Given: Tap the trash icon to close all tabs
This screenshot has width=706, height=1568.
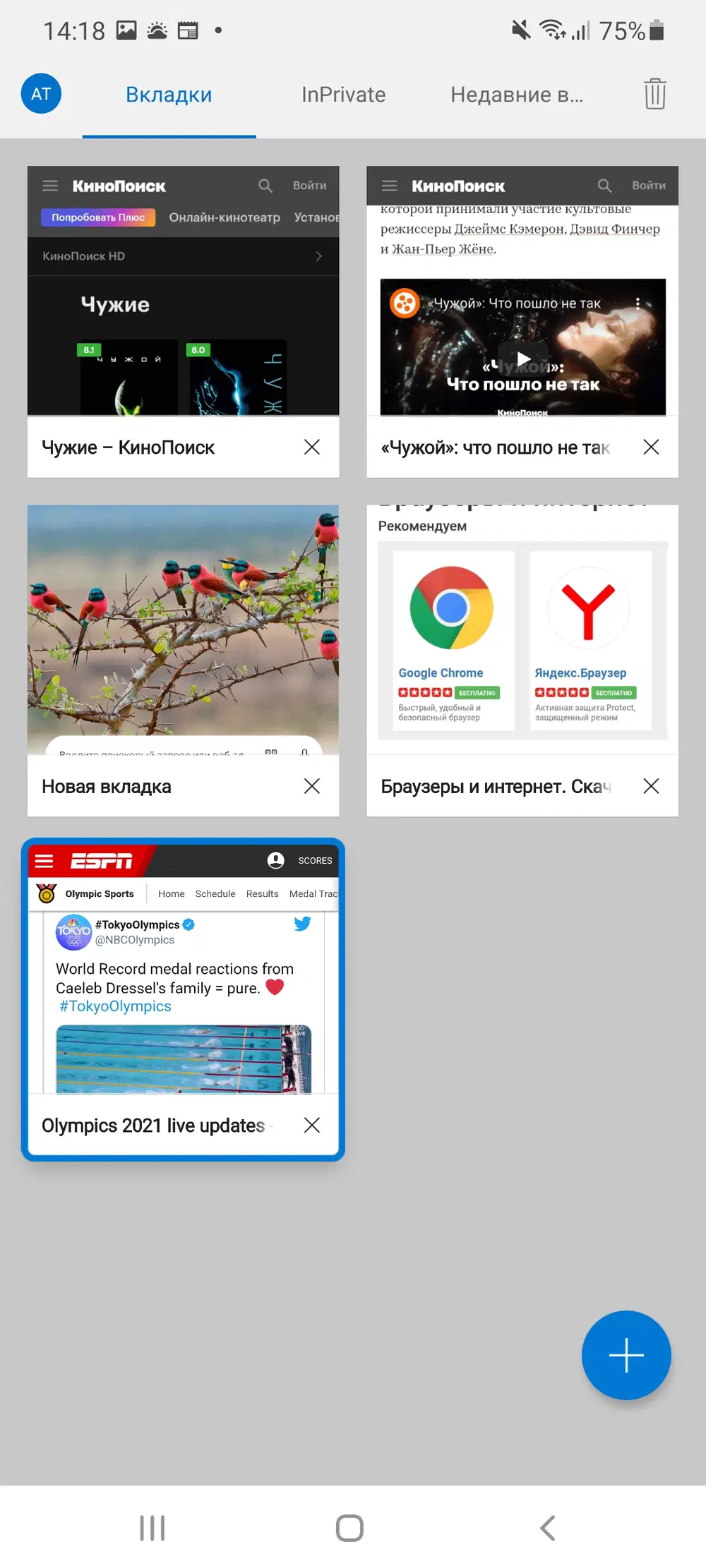Looking at the screenshot, I should pos(654,94).
